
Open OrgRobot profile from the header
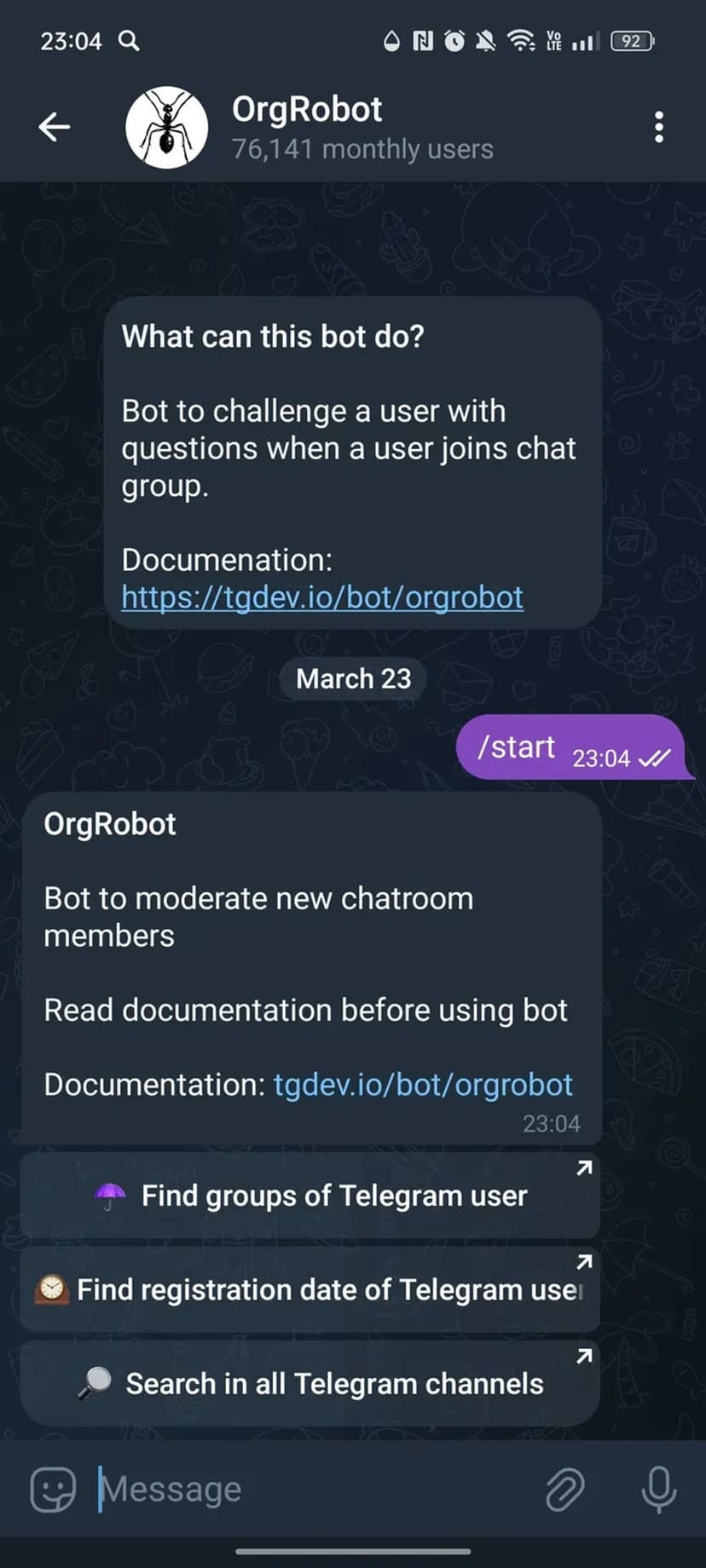[x=307, y=127]
